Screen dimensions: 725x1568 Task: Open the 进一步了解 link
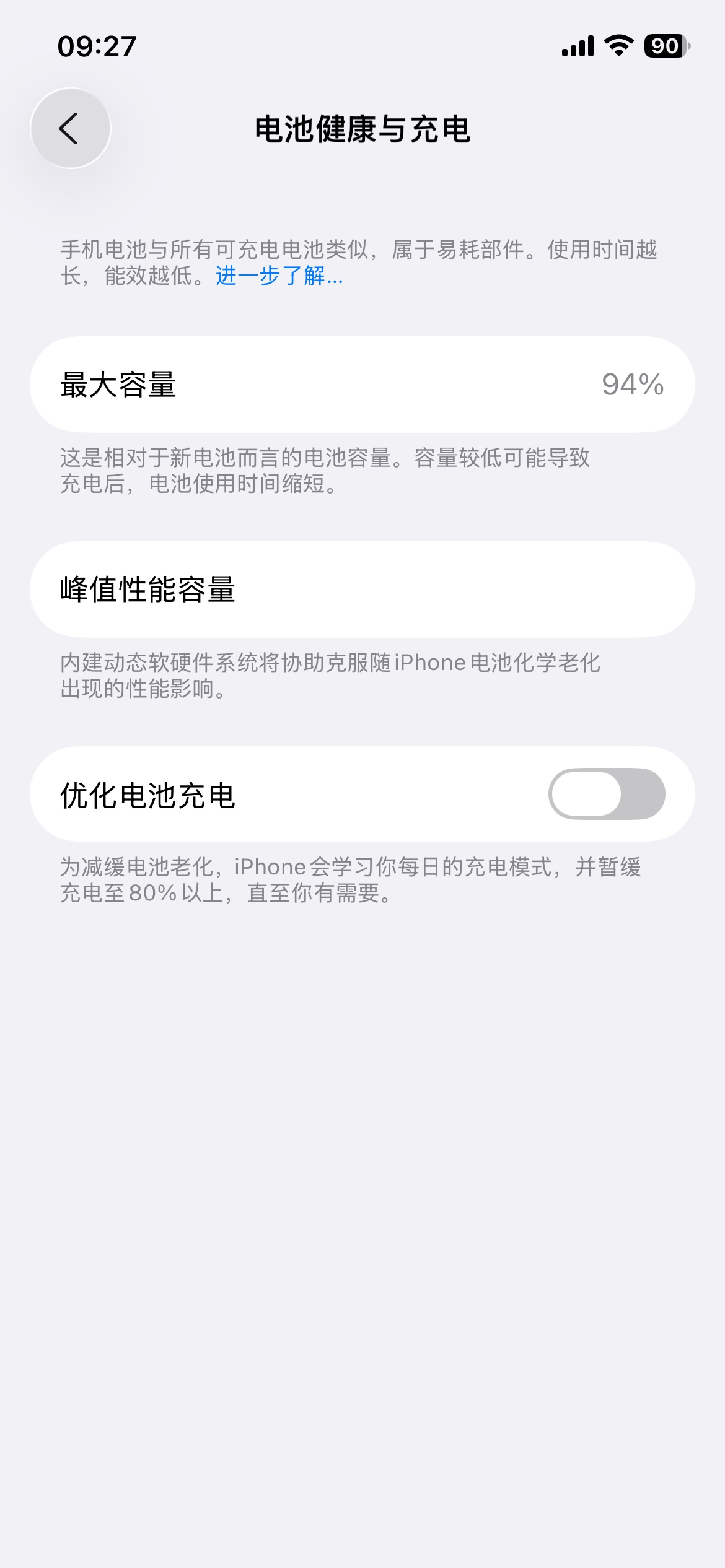click(279, 276)
